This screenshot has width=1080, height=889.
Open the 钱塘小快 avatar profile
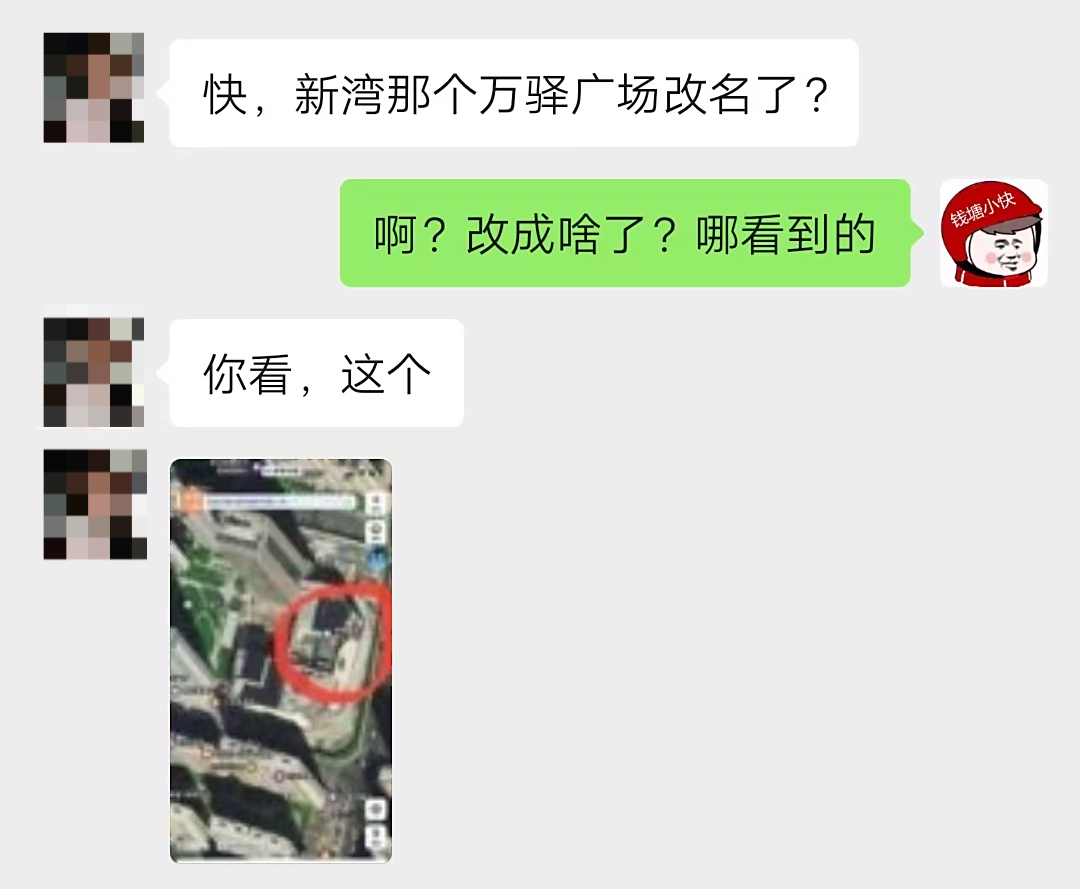(x=993, y=233)
